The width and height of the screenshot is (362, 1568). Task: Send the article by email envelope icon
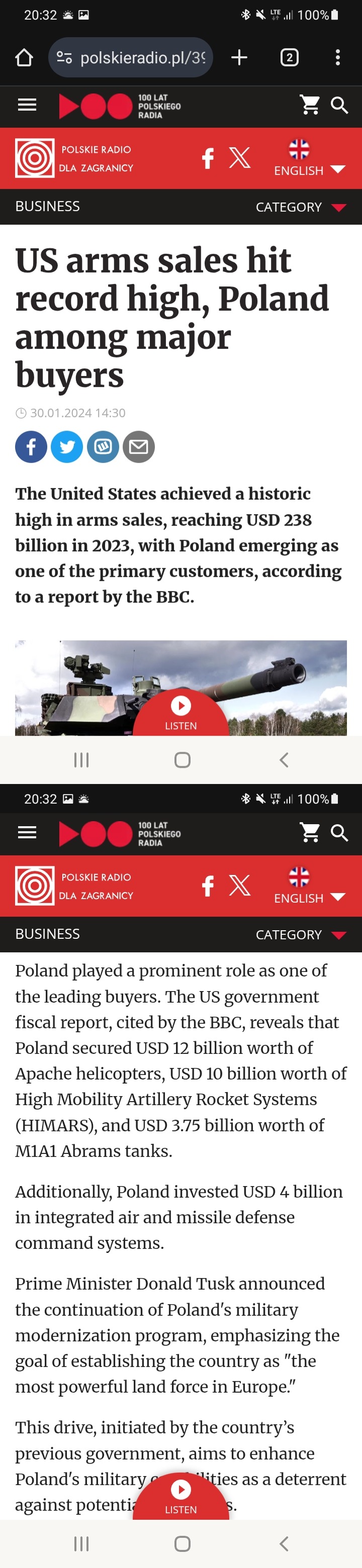139,447
